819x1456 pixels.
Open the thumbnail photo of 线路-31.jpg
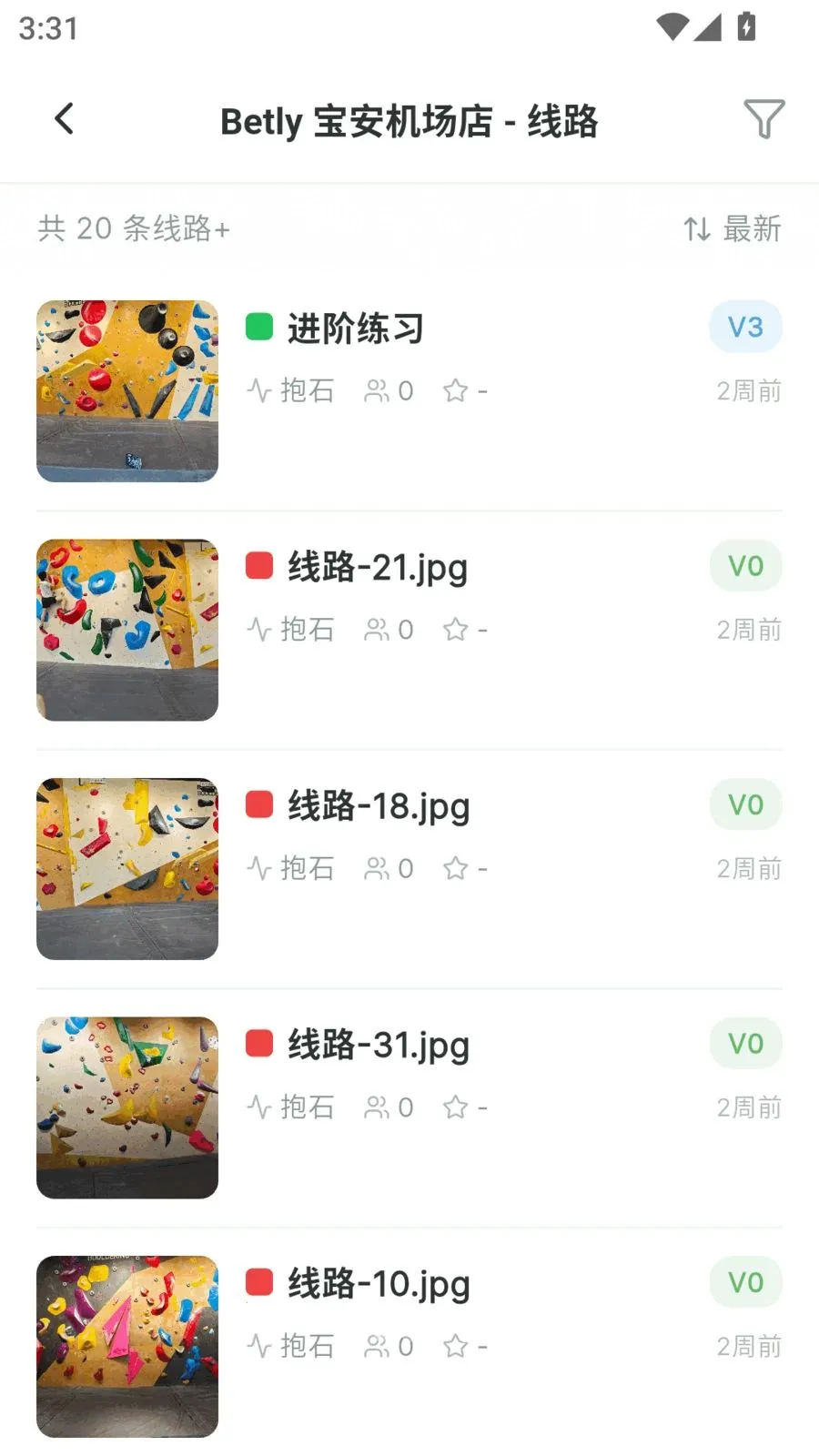click(126, 1107)
